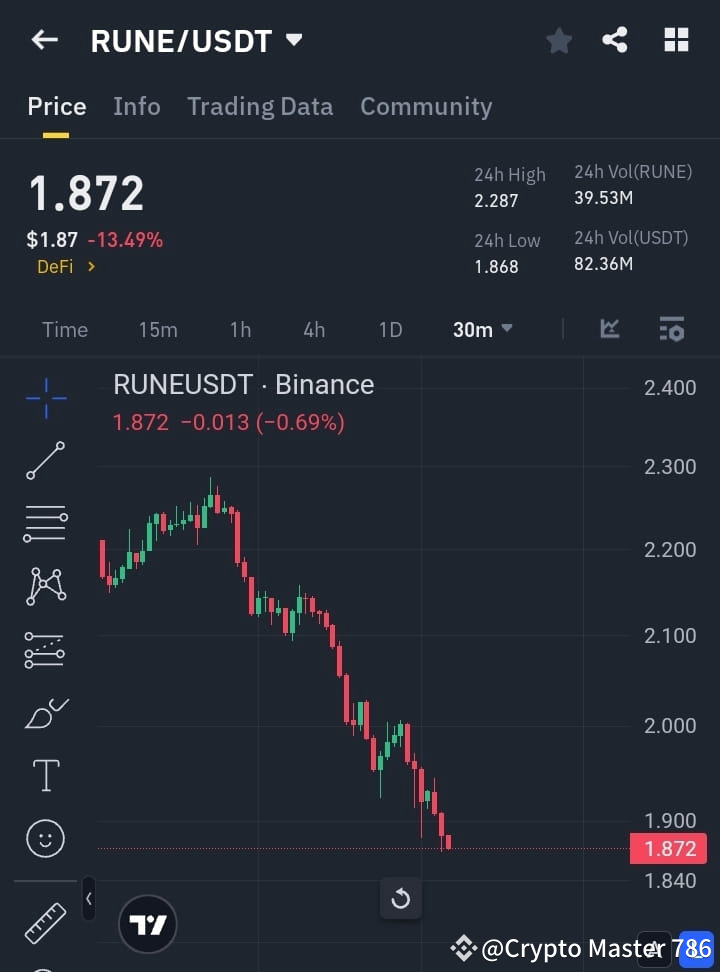Select the crosshair cursor tool
Screen dimensions: 720x972
(x=45, y=398)
